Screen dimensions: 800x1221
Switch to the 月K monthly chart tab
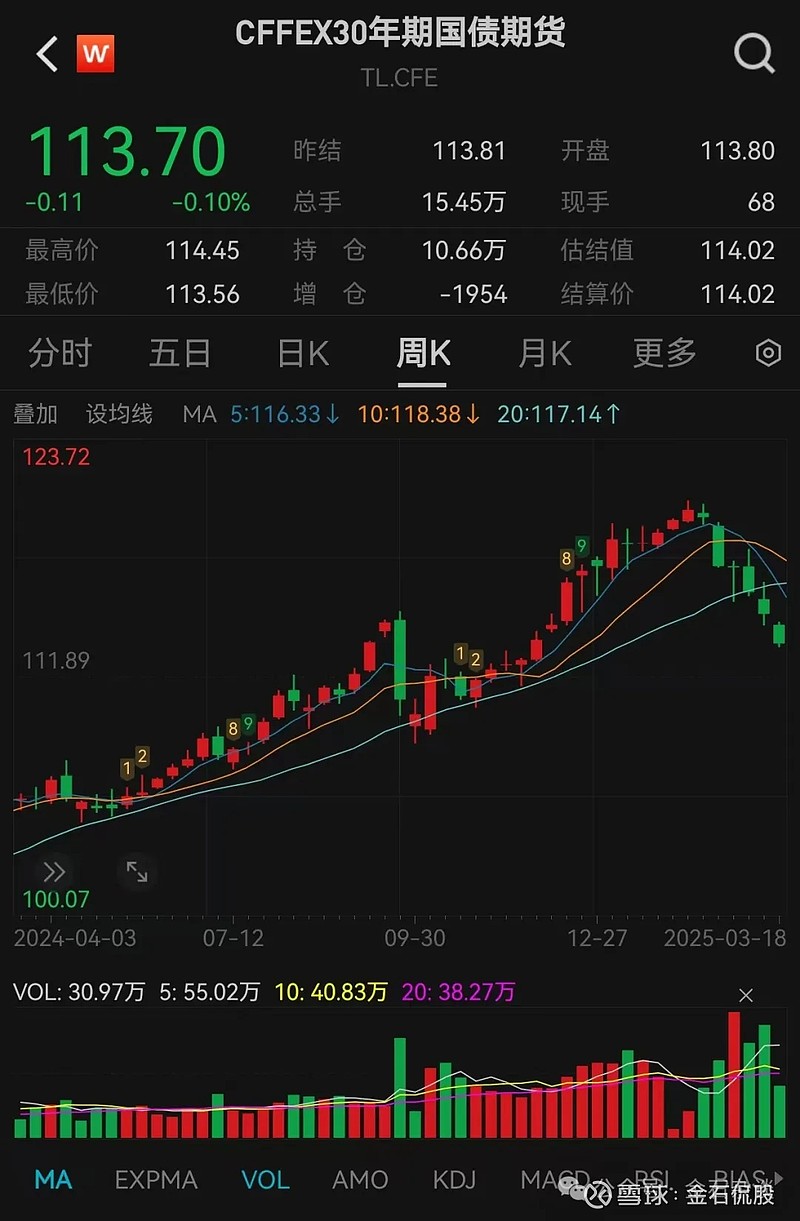click(543, 353)
